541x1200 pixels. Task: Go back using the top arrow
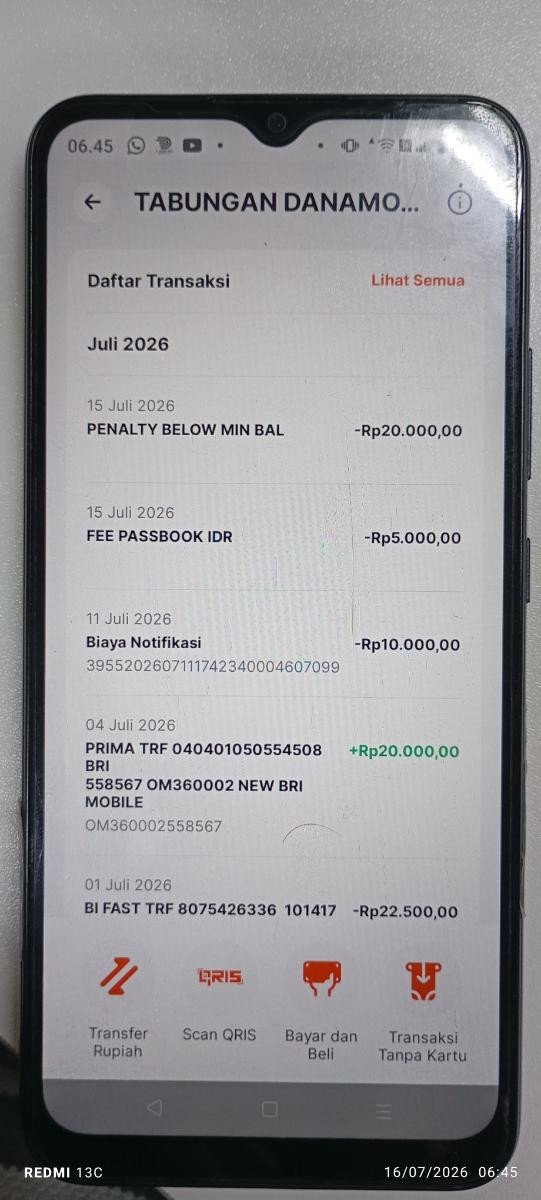click(93, 202)
